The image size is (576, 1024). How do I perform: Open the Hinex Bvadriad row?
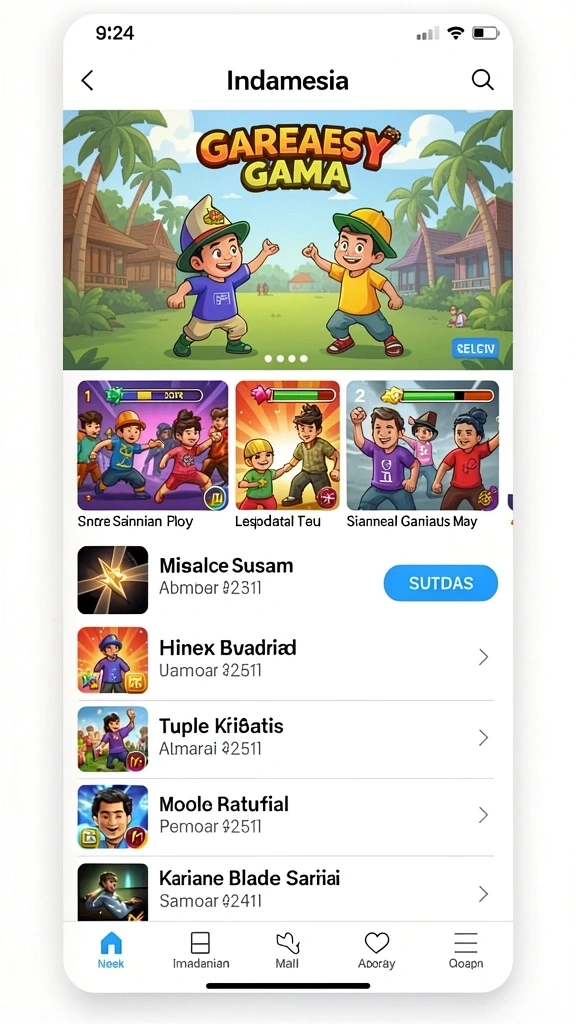click(285, 660)
